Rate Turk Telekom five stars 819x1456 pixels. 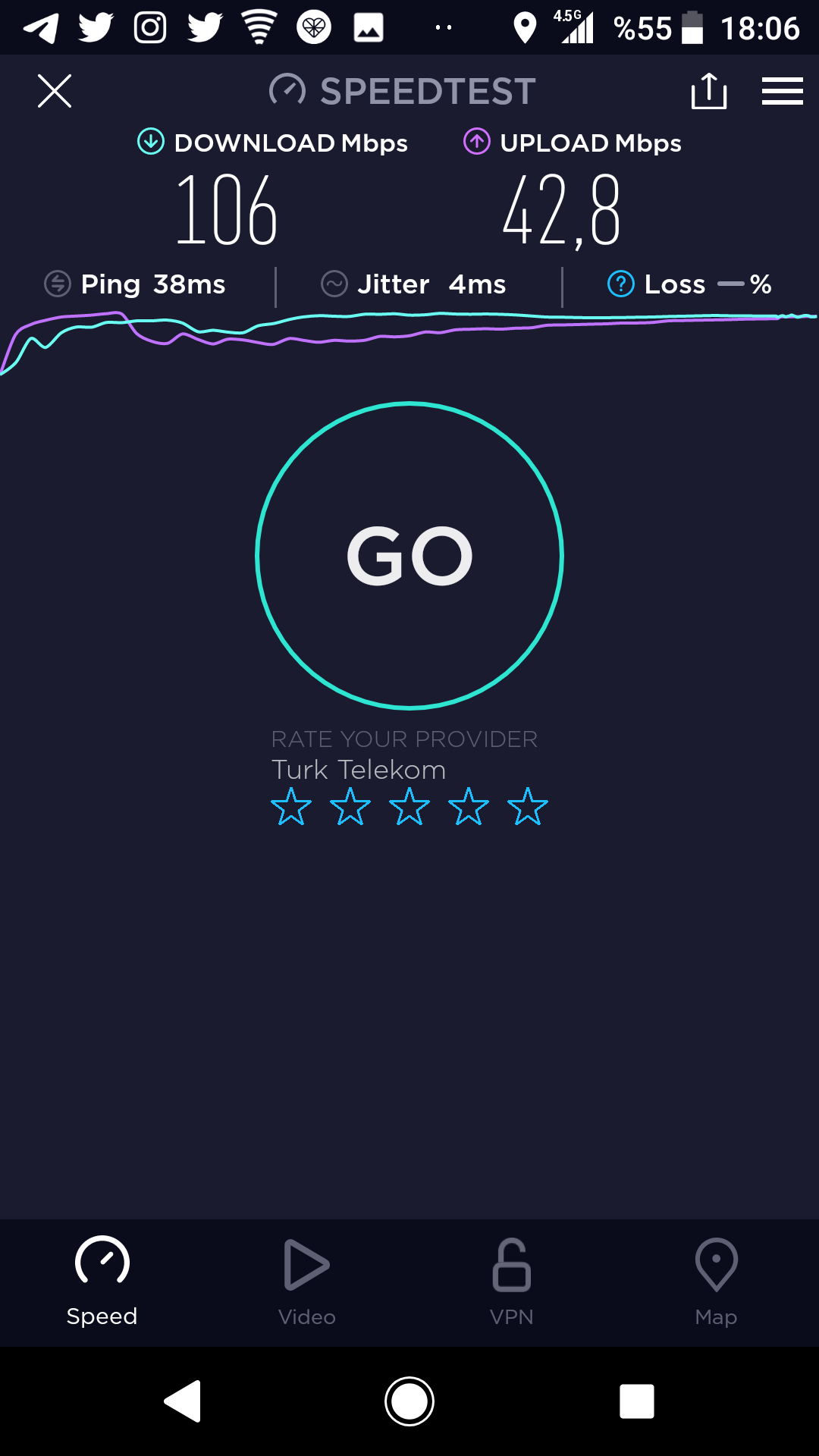(x=528, y=806)
